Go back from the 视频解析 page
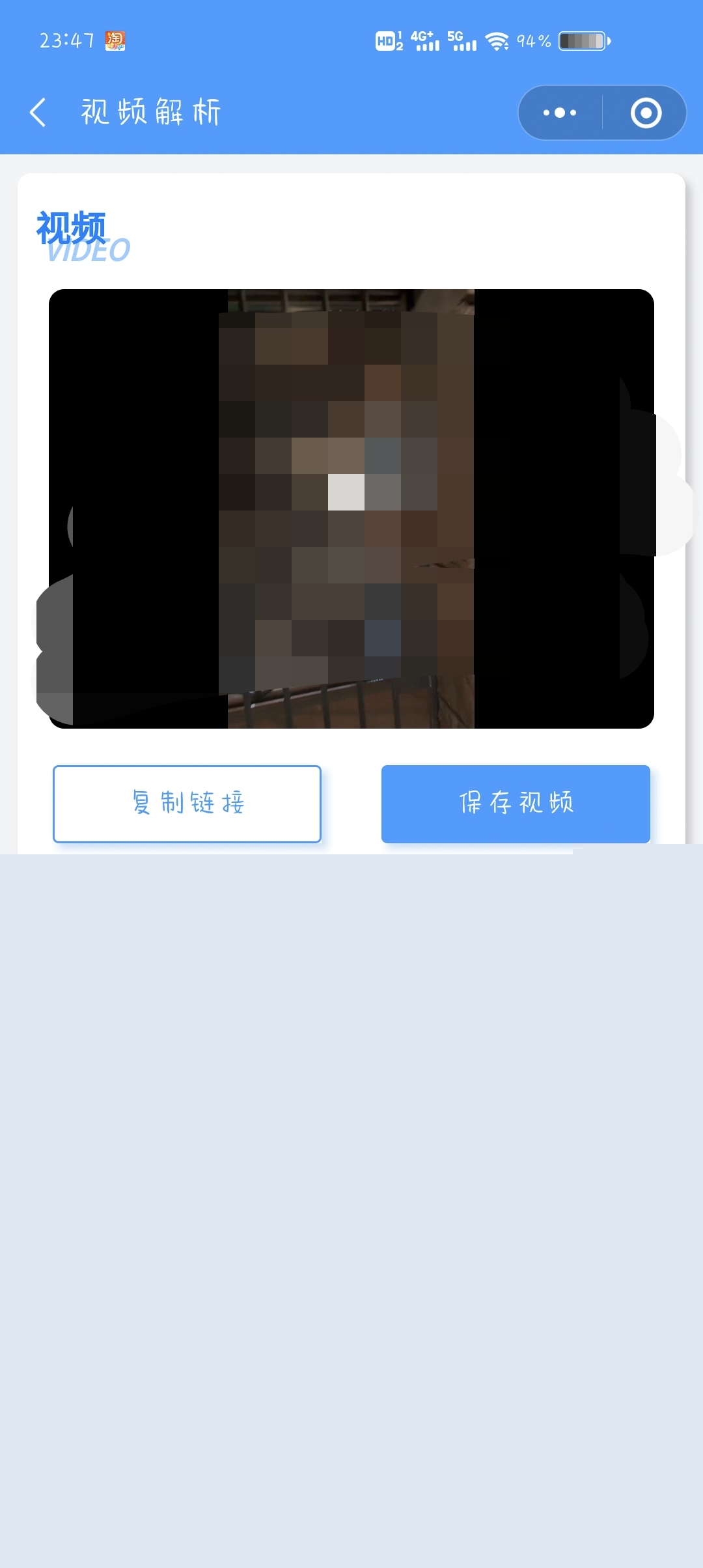Viewport: 703px width, 1568px height. [38, 113]
